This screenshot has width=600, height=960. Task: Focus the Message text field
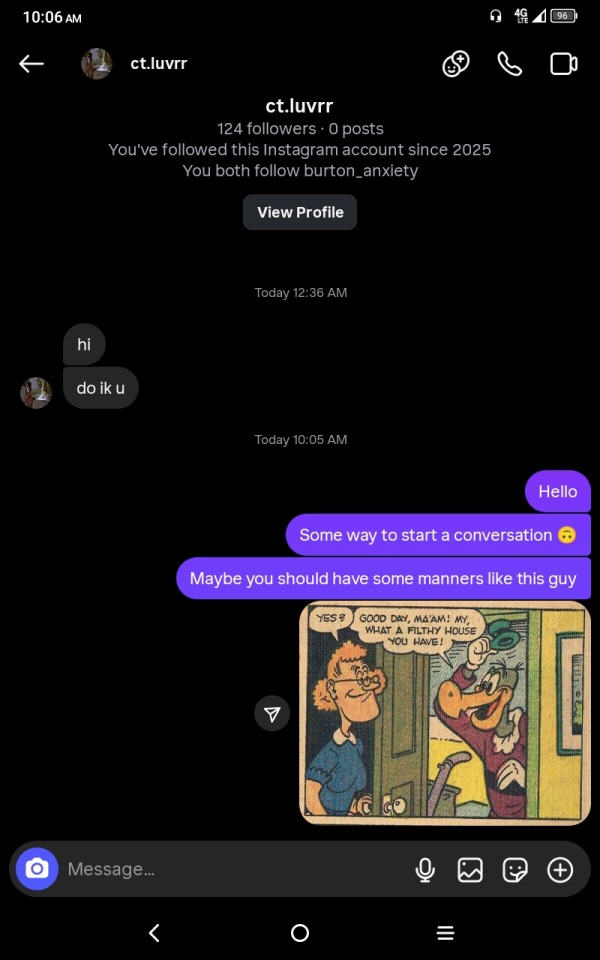230,869
